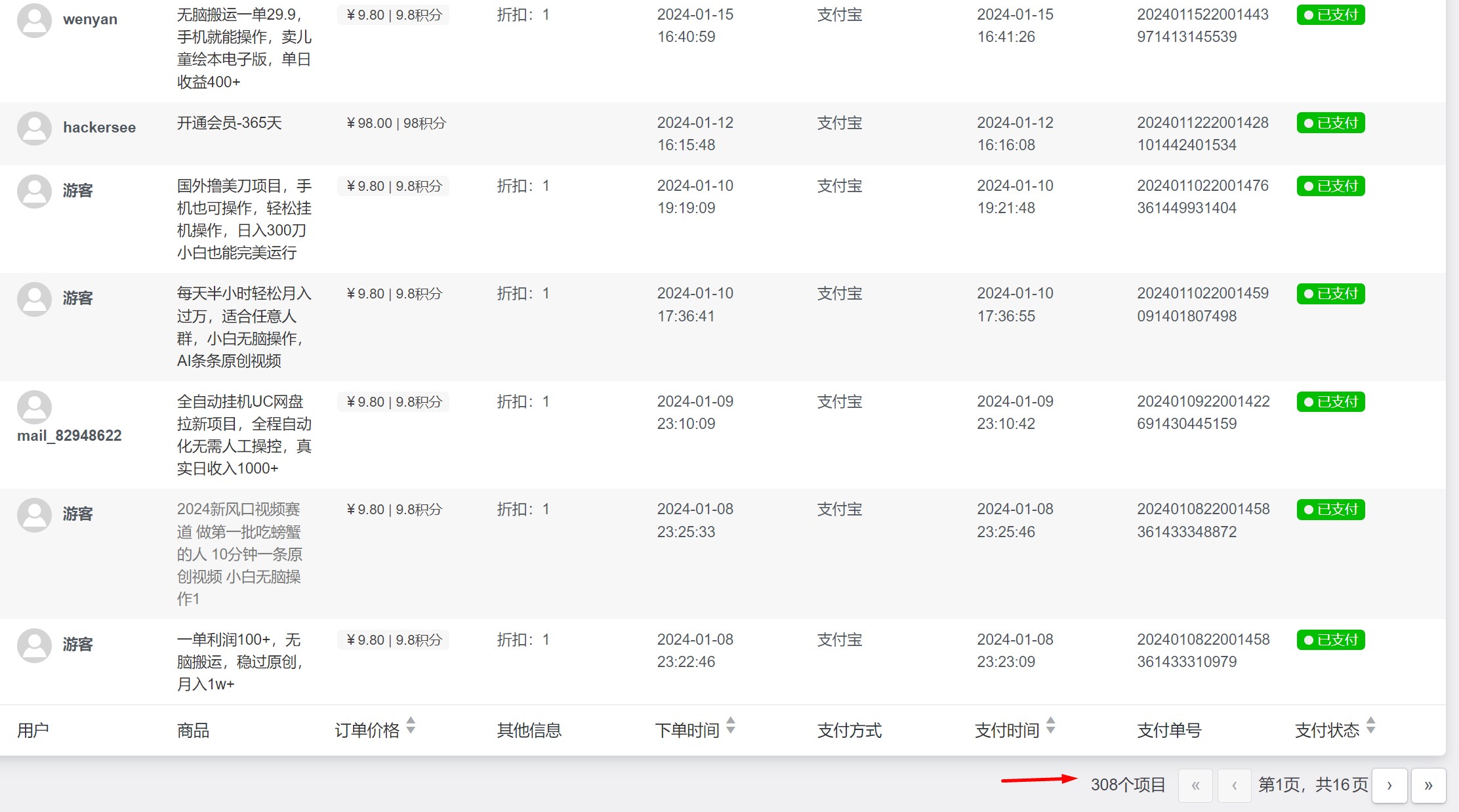Viewport: 1459px width, 812px height.
Task: Sort orders by 支付时间 column
Action: pyautogui.click(x=1050, y=726)
